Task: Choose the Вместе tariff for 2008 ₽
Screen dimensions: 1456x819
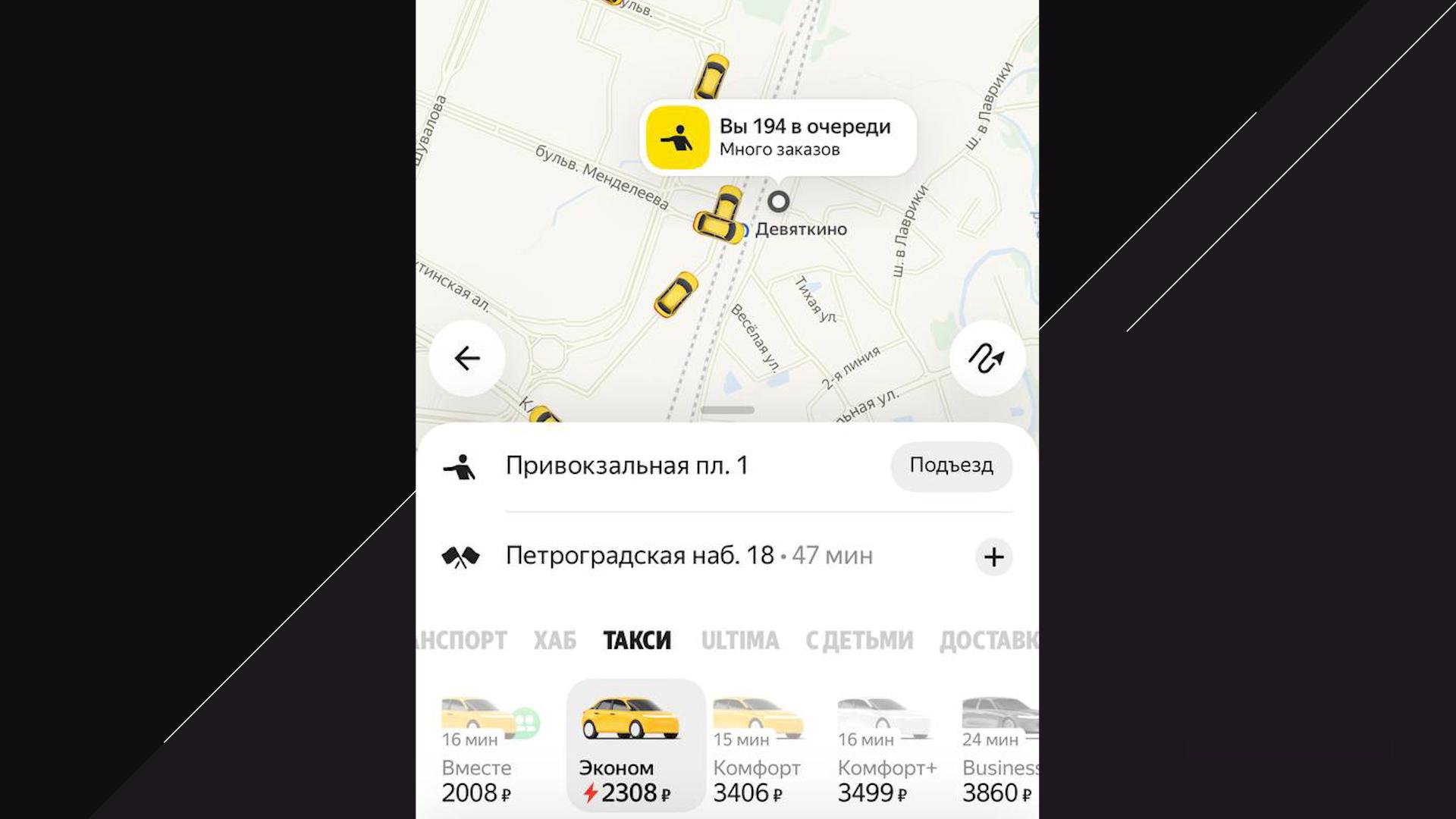Action: [x=485, y=751]
